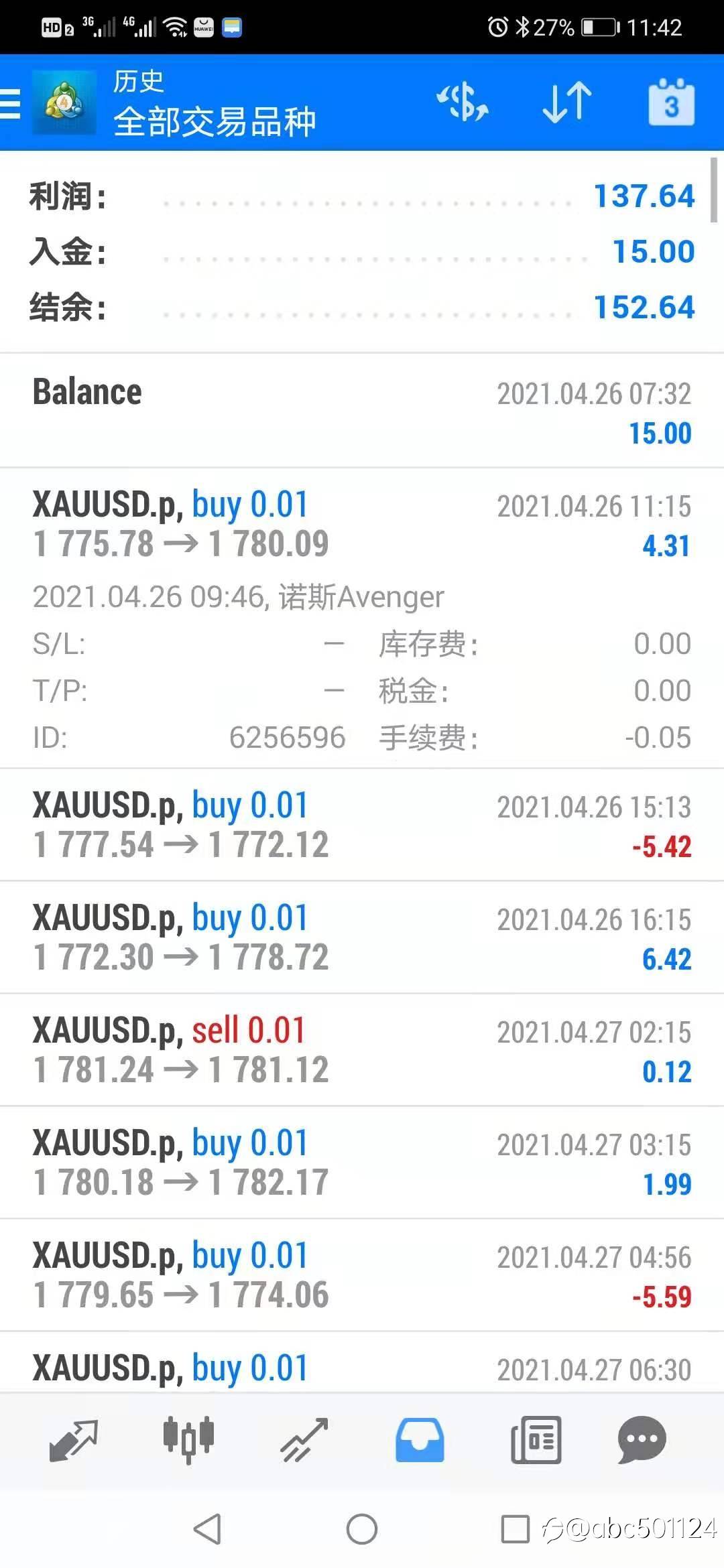Go back with the system back button
Image resolution: width=724 pixels, height=1568 pixels.
[x=207, y=1529]
